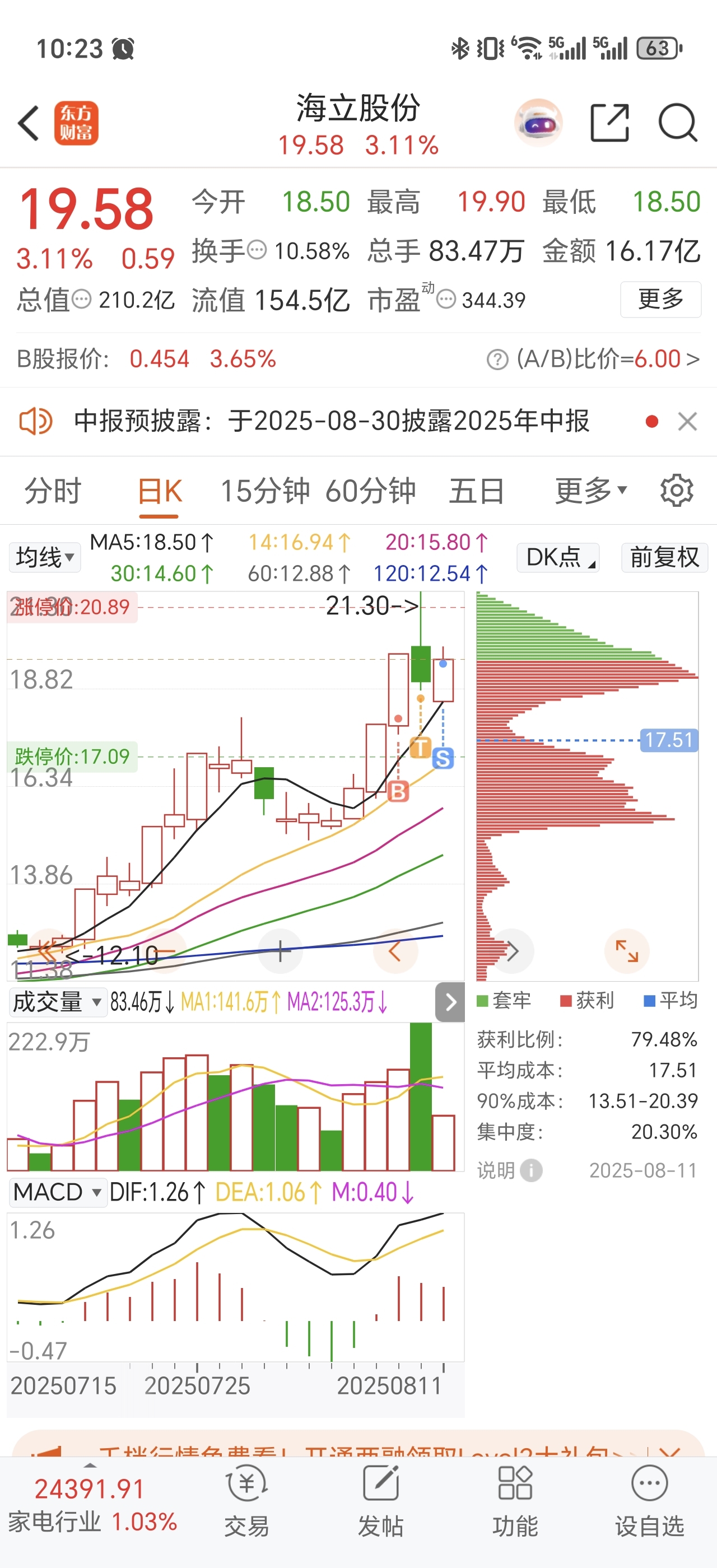The width and height of the screenshot is (717, 1568).
Task: Open the share icon in the header
Action: pos(609,123)
